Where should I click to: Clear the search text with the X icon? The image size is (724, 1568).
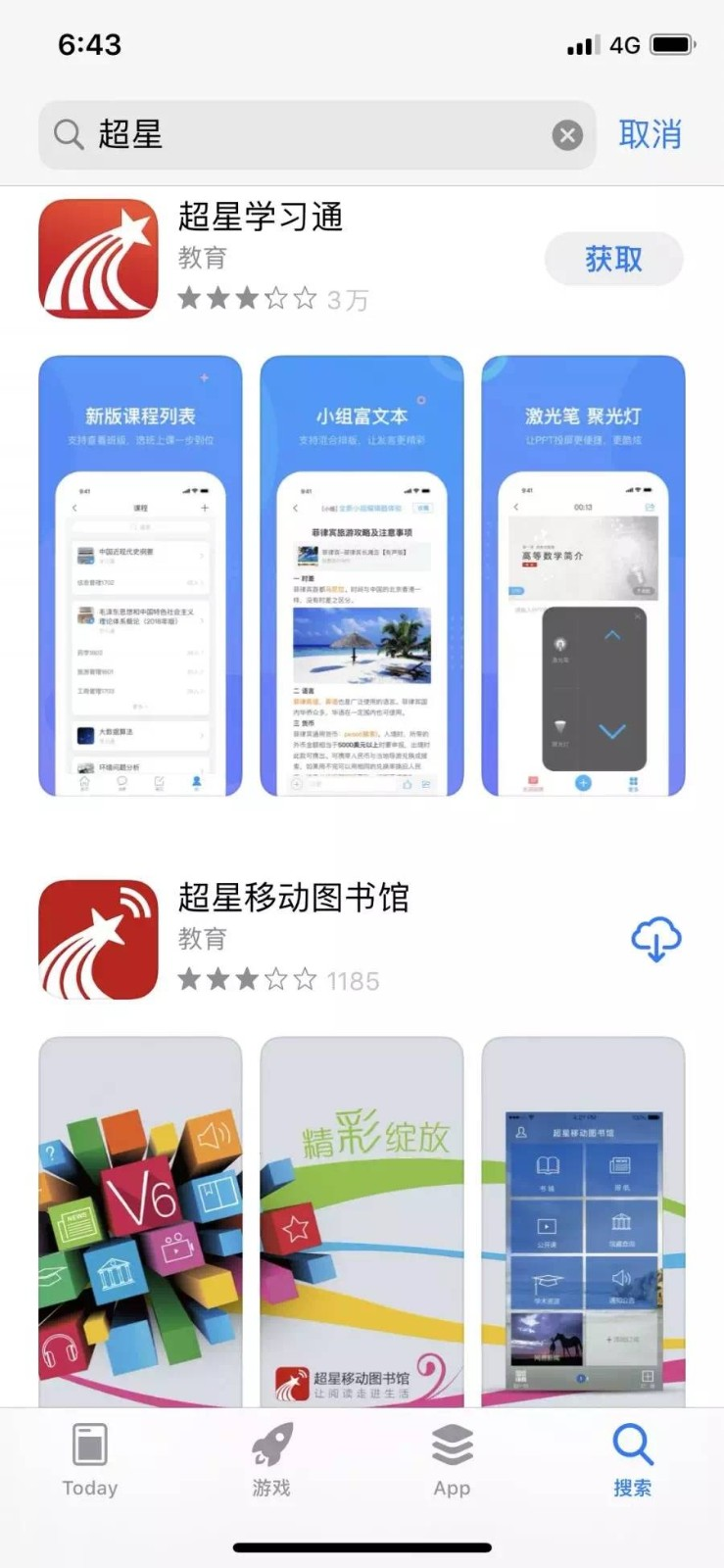tap(567, 135)
